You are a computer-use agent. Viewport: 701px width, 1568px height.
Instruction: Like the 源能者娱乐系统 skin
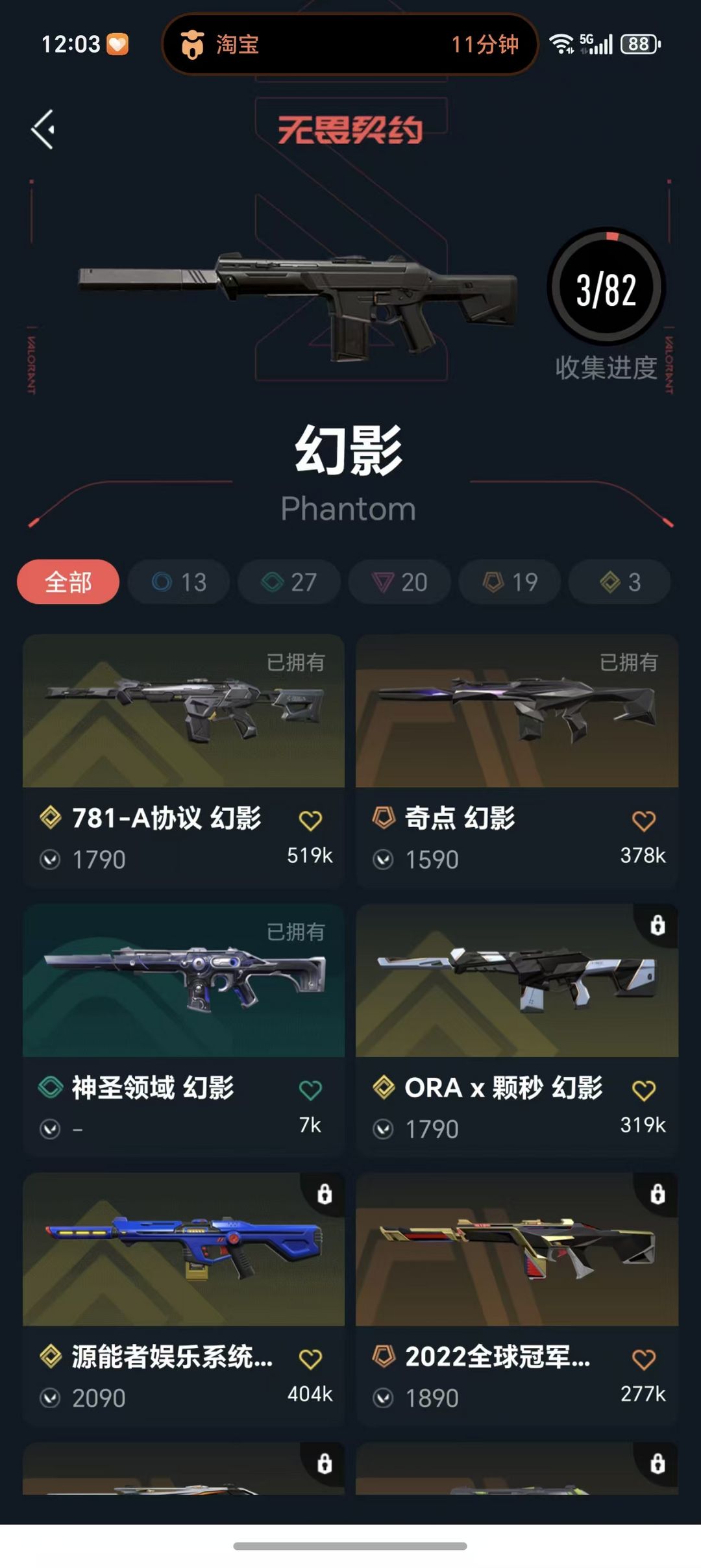pyautogui.click(x=310, y=1358)
